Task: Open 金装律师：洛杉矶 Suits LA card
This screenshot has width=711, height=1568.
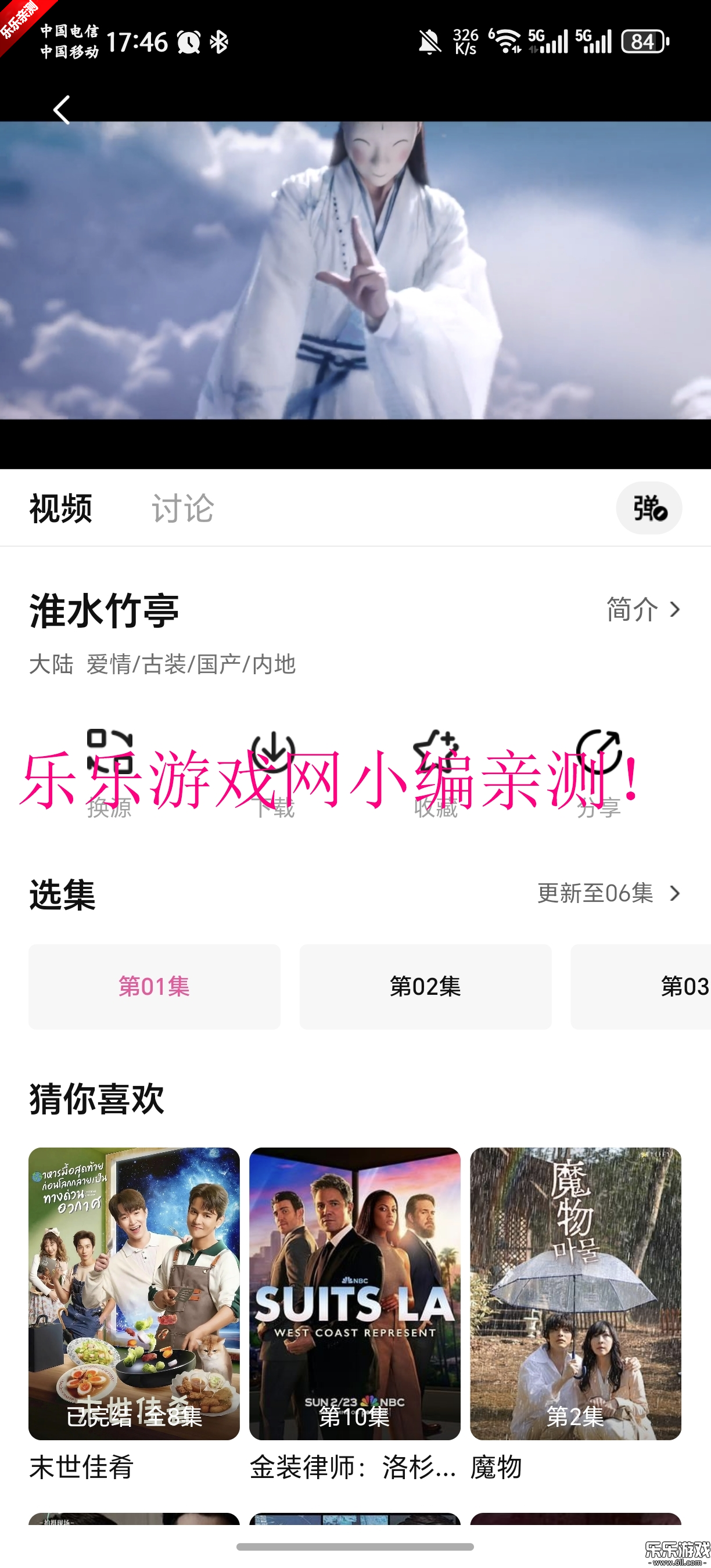Action: 355,1293
